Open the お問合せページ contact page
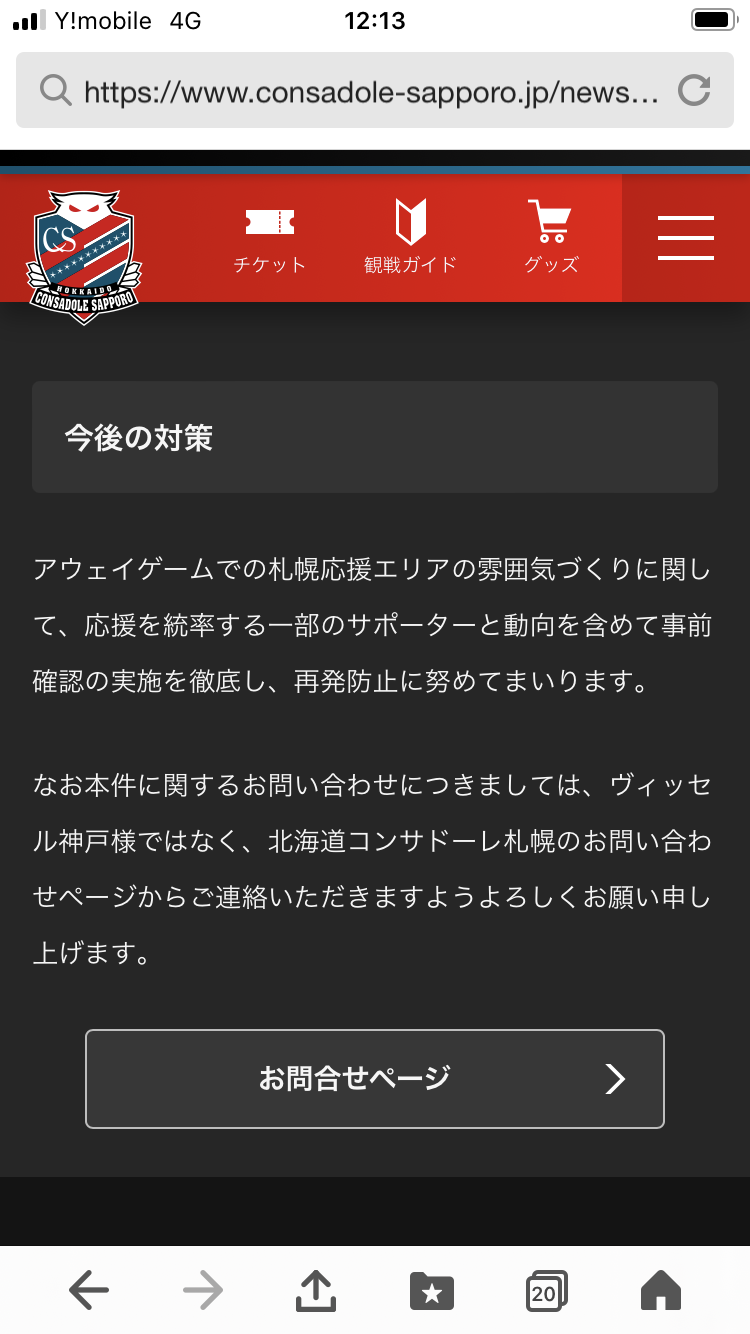 coord(375,1078)
